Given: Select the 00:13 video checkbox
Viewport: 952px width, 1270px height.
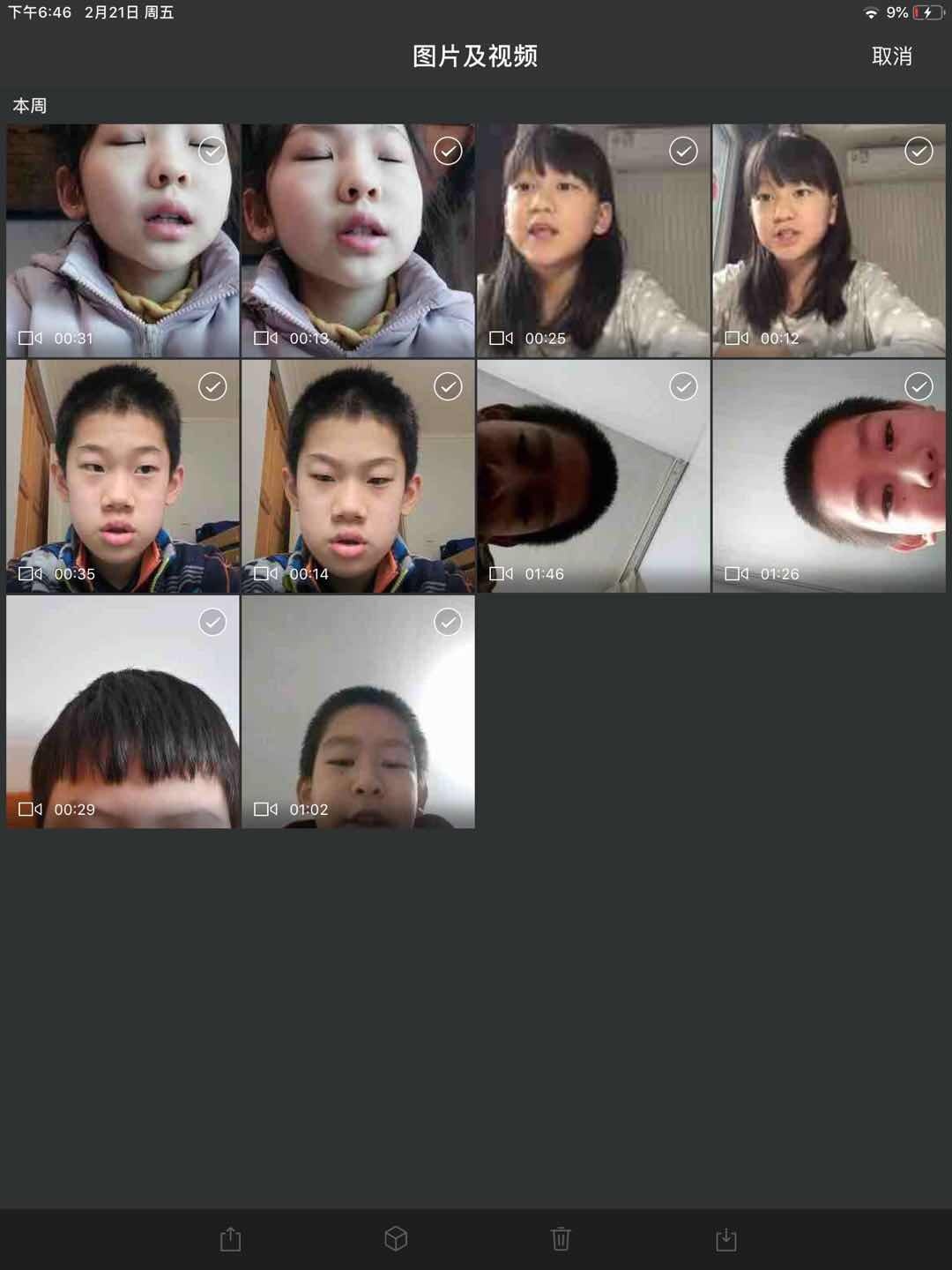Looking at the screenshot, I should 448,152.
